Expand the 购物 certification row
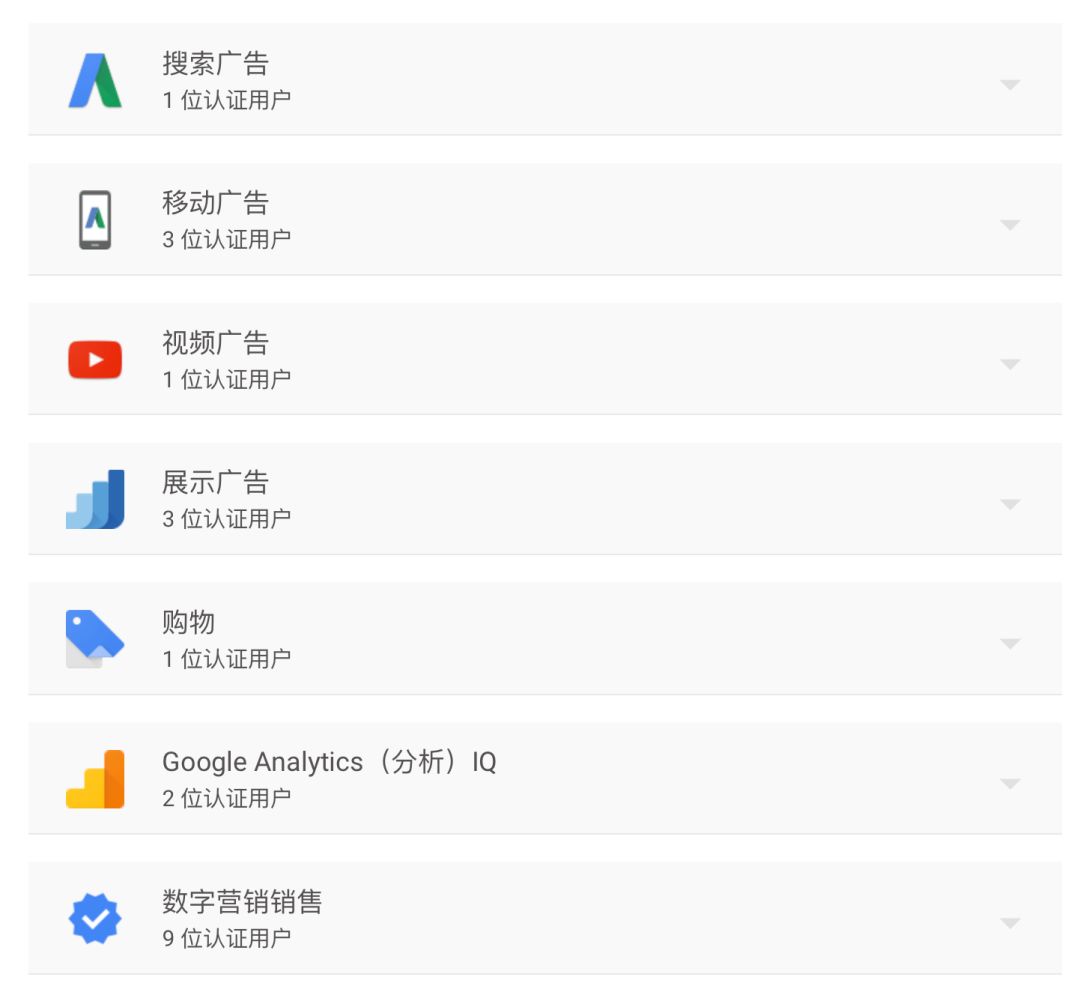This screenshot has height=995, width=1080. point(1009,643)
